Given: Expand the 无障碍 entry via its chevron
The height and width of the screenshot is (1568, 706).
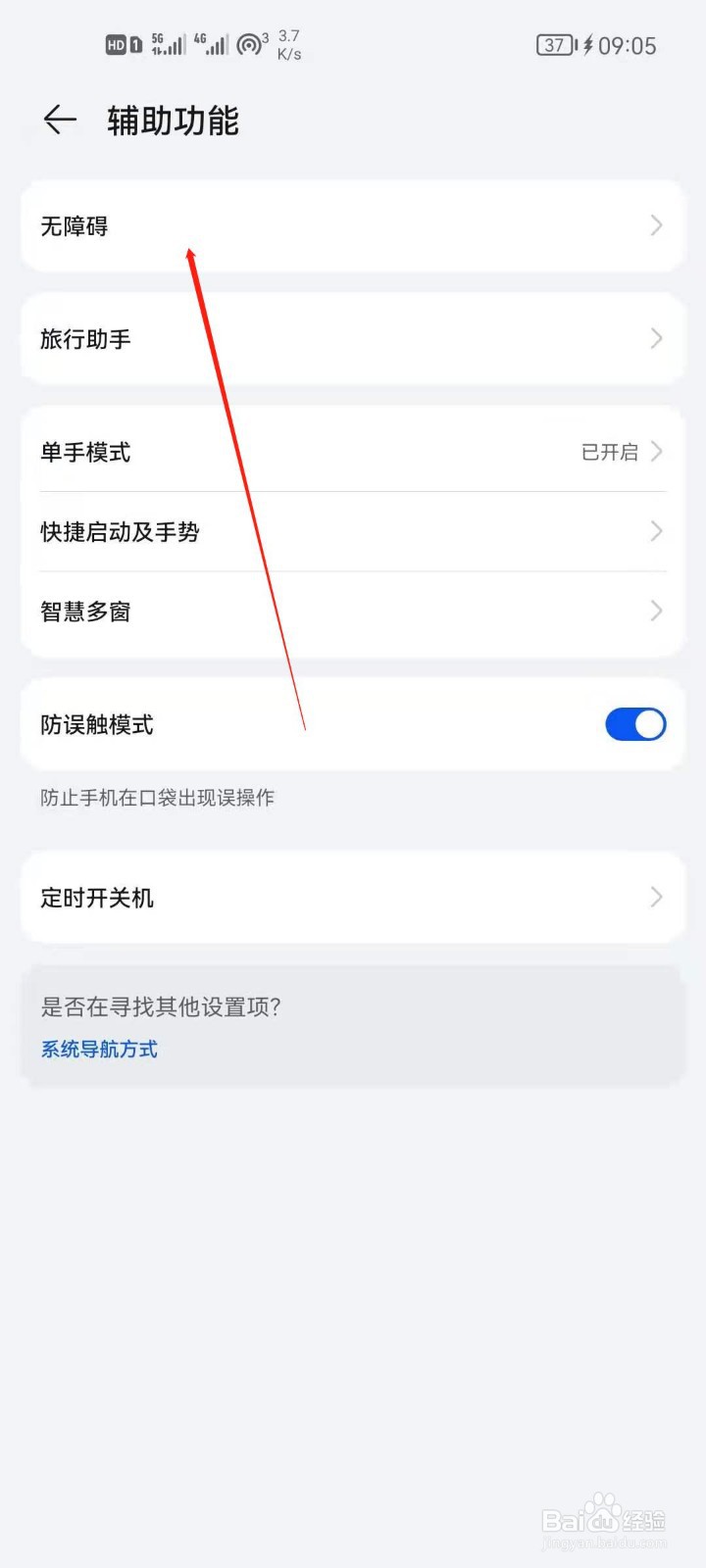Looking at the screenshot, I should pos(656,225).
